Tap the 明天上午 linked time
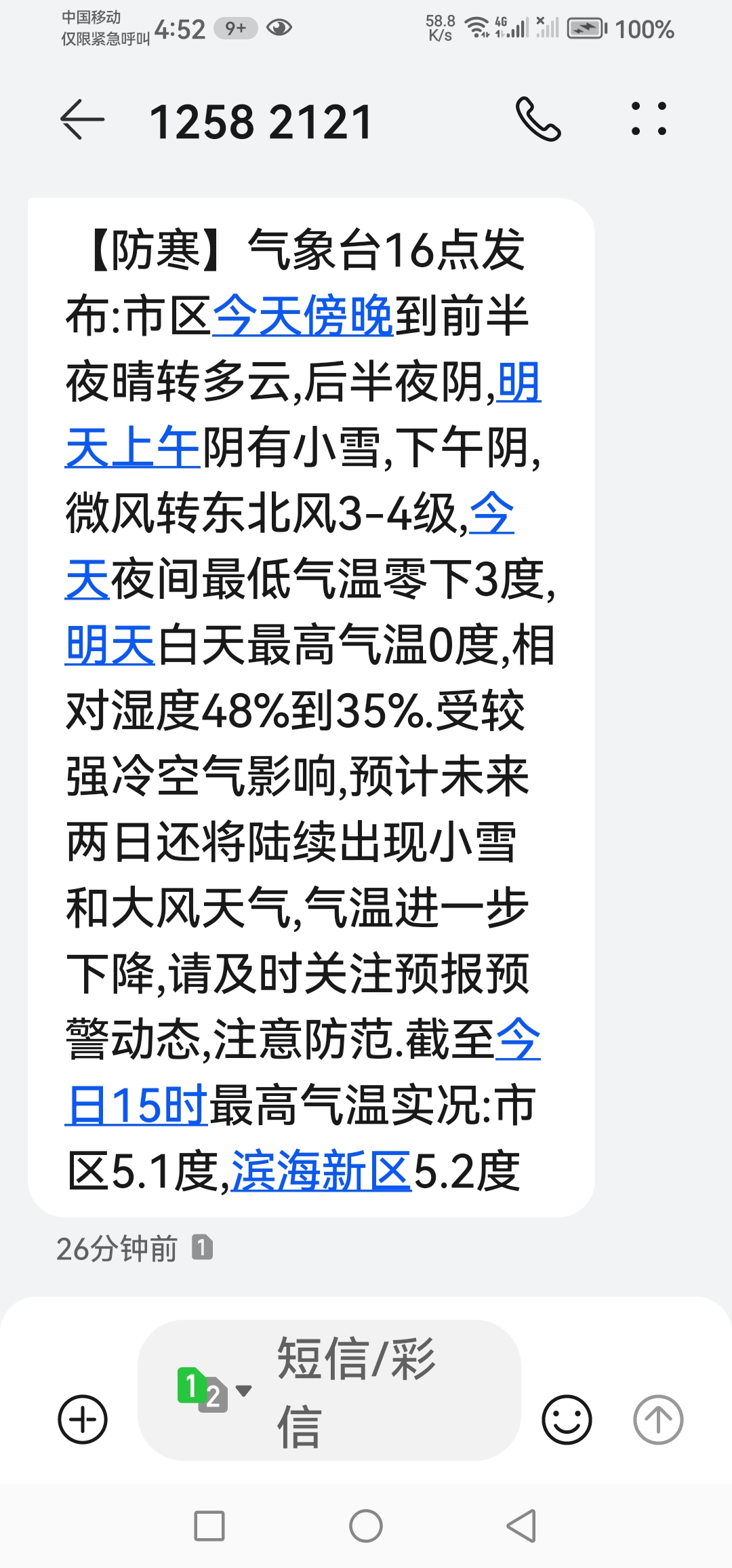The height and width of the screenshot is (1568, 732). pos(133,448)
